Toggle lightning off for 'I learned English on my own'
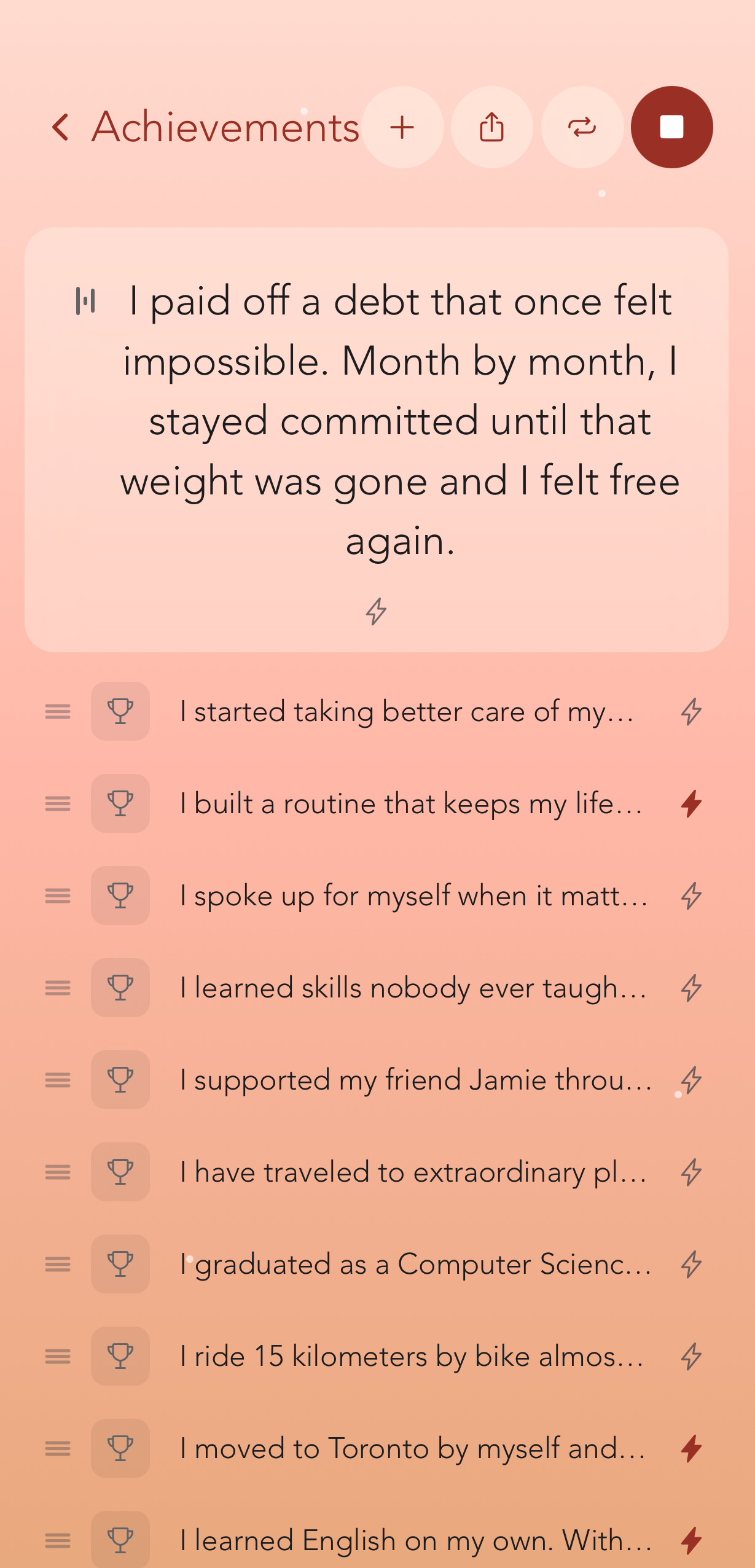755x1568 pixels. [x=690, y=1542]
